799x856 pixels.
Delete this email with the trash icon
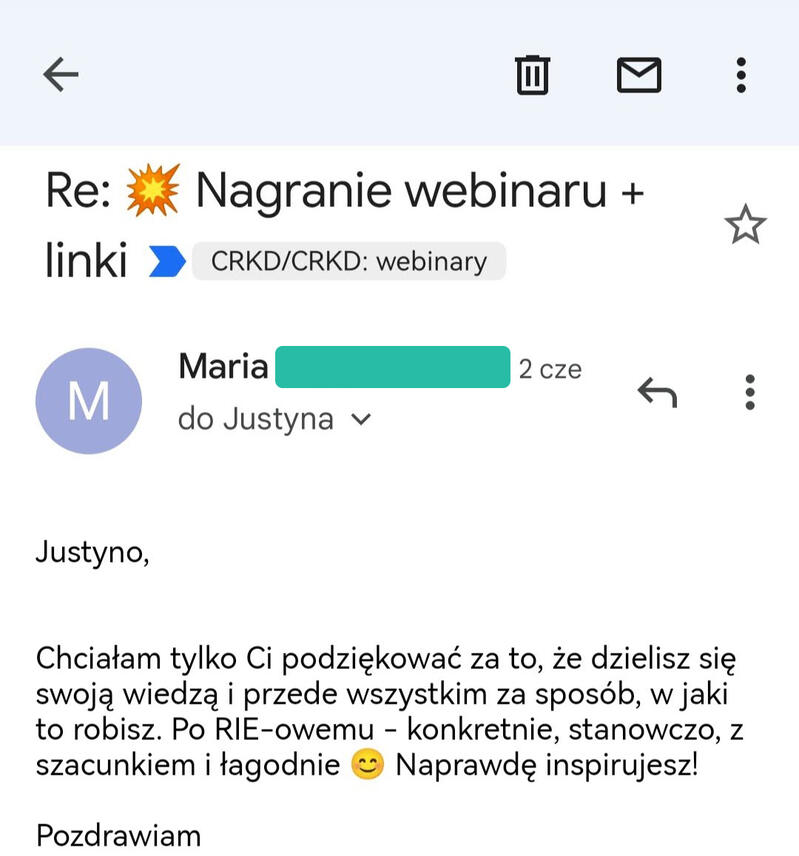click(x=532, y=74)
